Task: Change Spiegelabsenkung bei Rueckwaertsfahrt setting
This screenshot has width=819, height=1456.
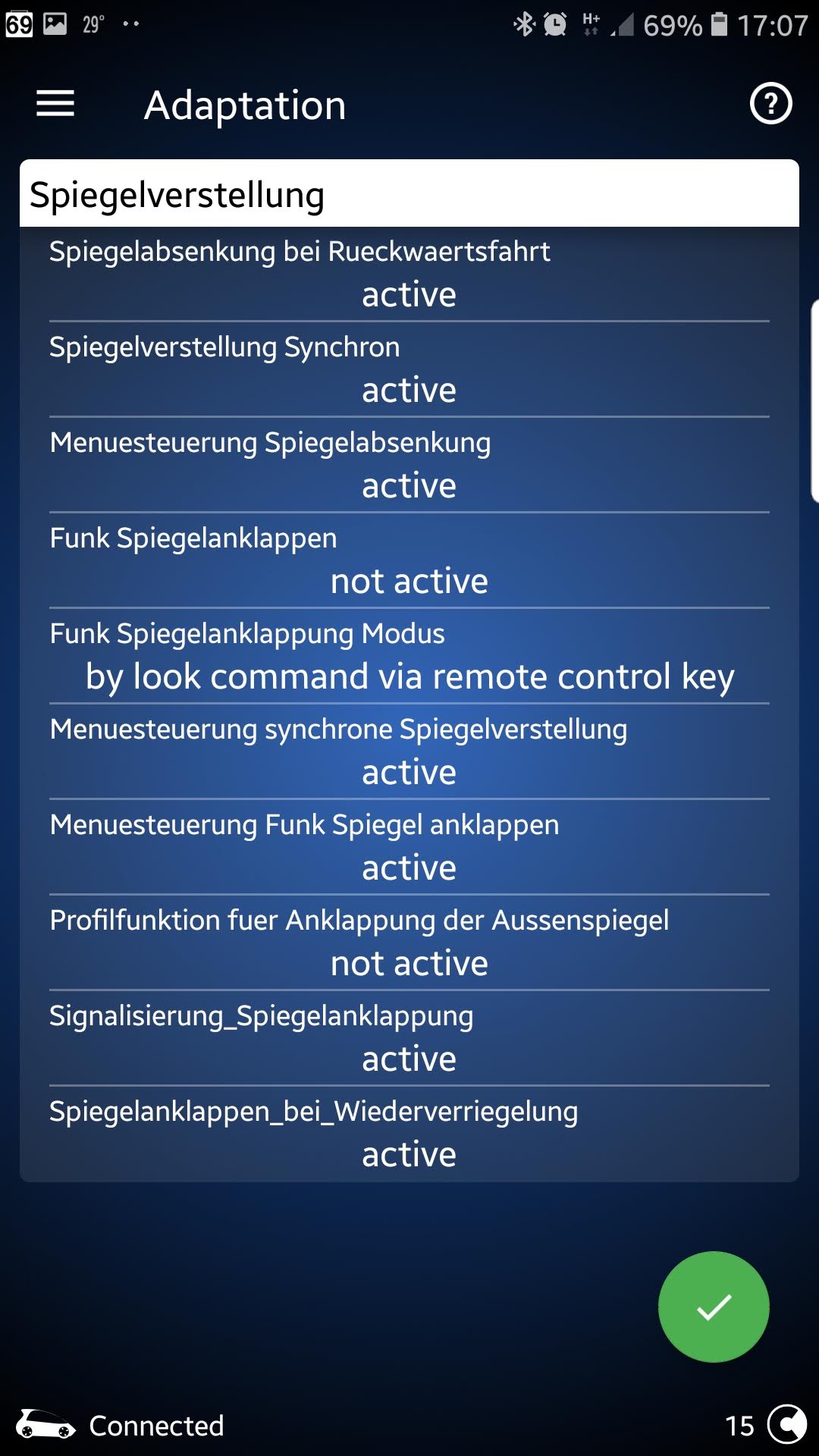Action: click(x=409, y=274)
